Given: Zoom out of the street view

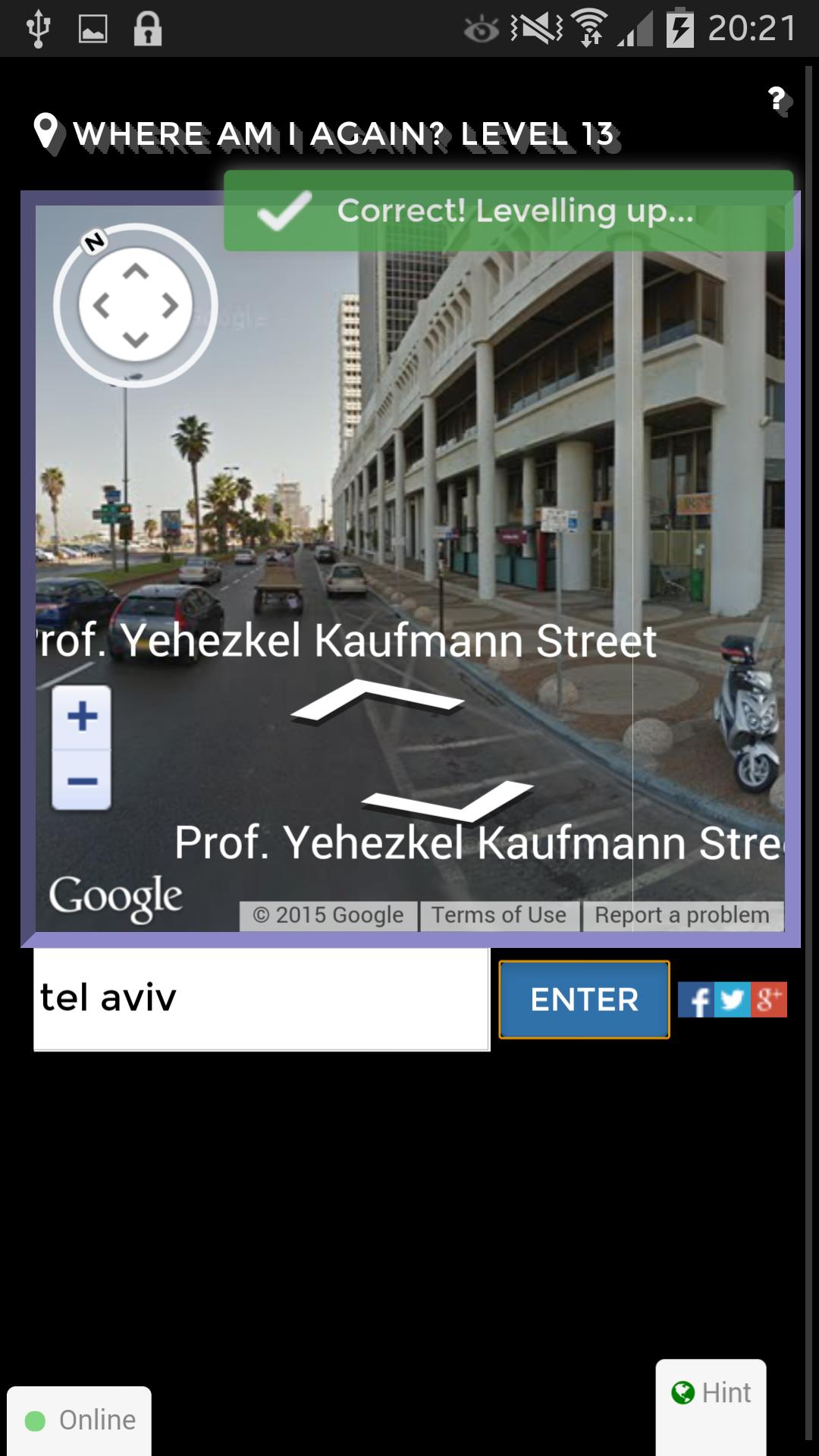Looking at the screenshot, I should coord(82,781).
